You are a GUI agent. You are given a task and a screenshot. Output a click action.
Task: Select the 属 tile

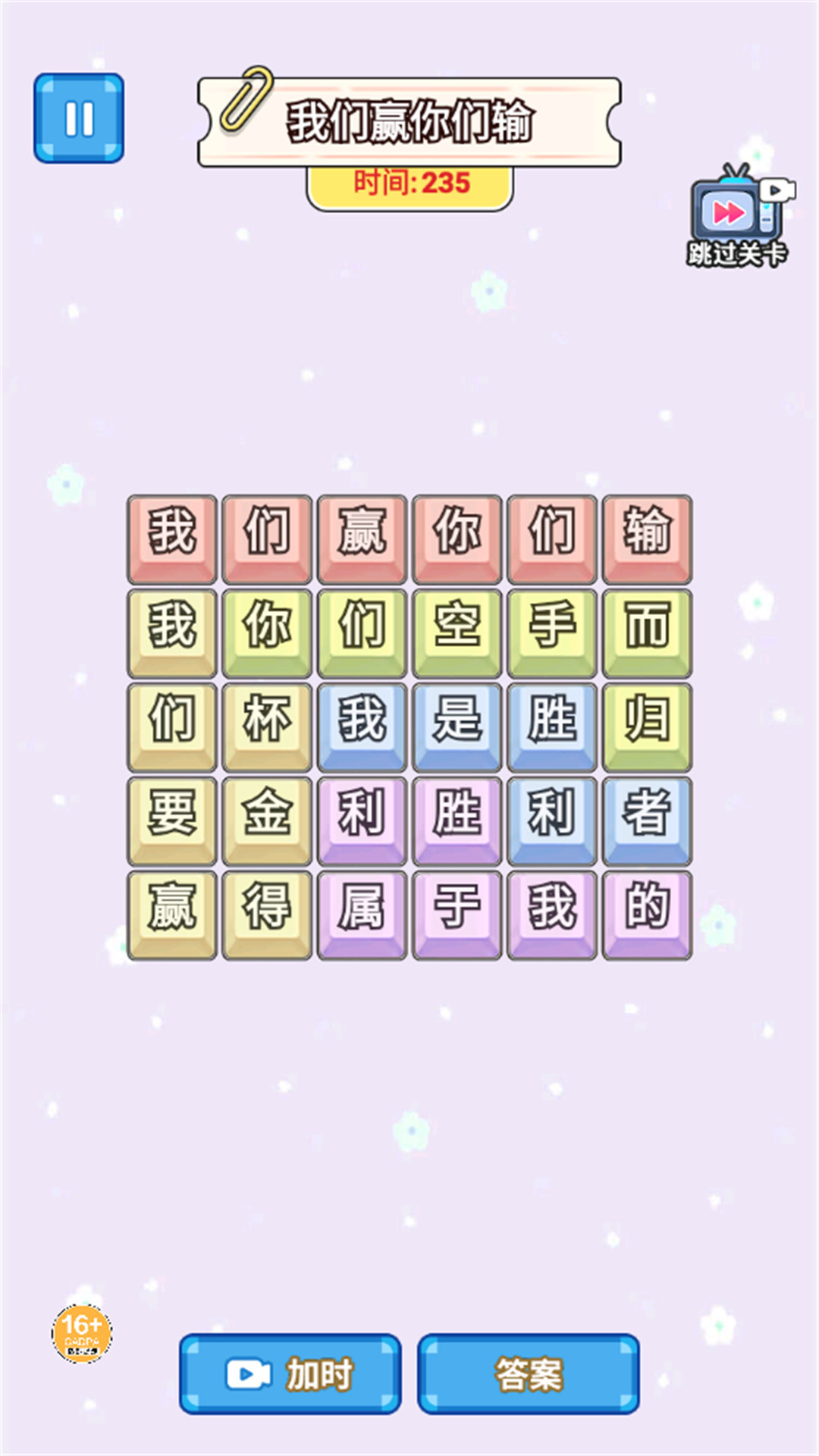tap(362, 914)
